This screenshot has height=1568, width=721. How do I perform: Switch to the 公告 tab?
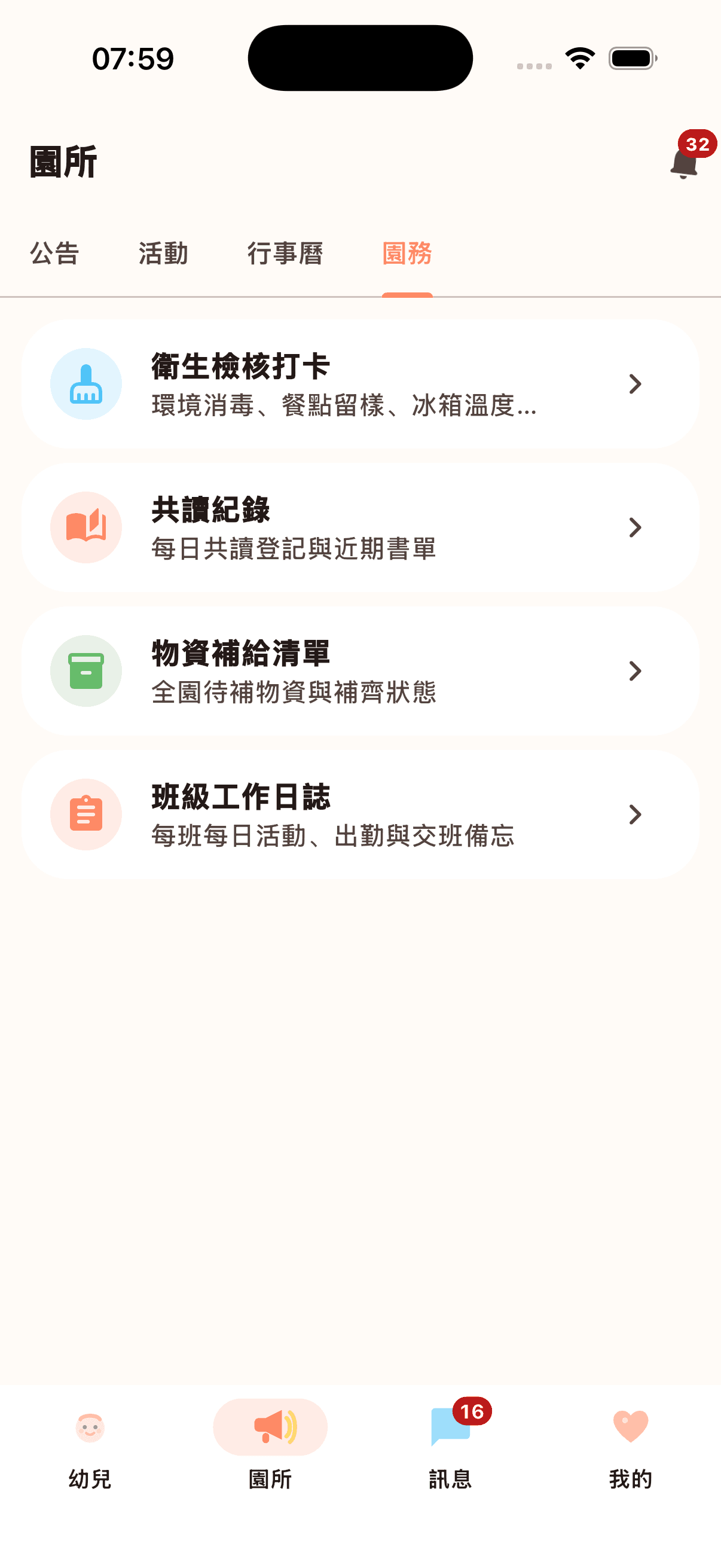[55, 253]
